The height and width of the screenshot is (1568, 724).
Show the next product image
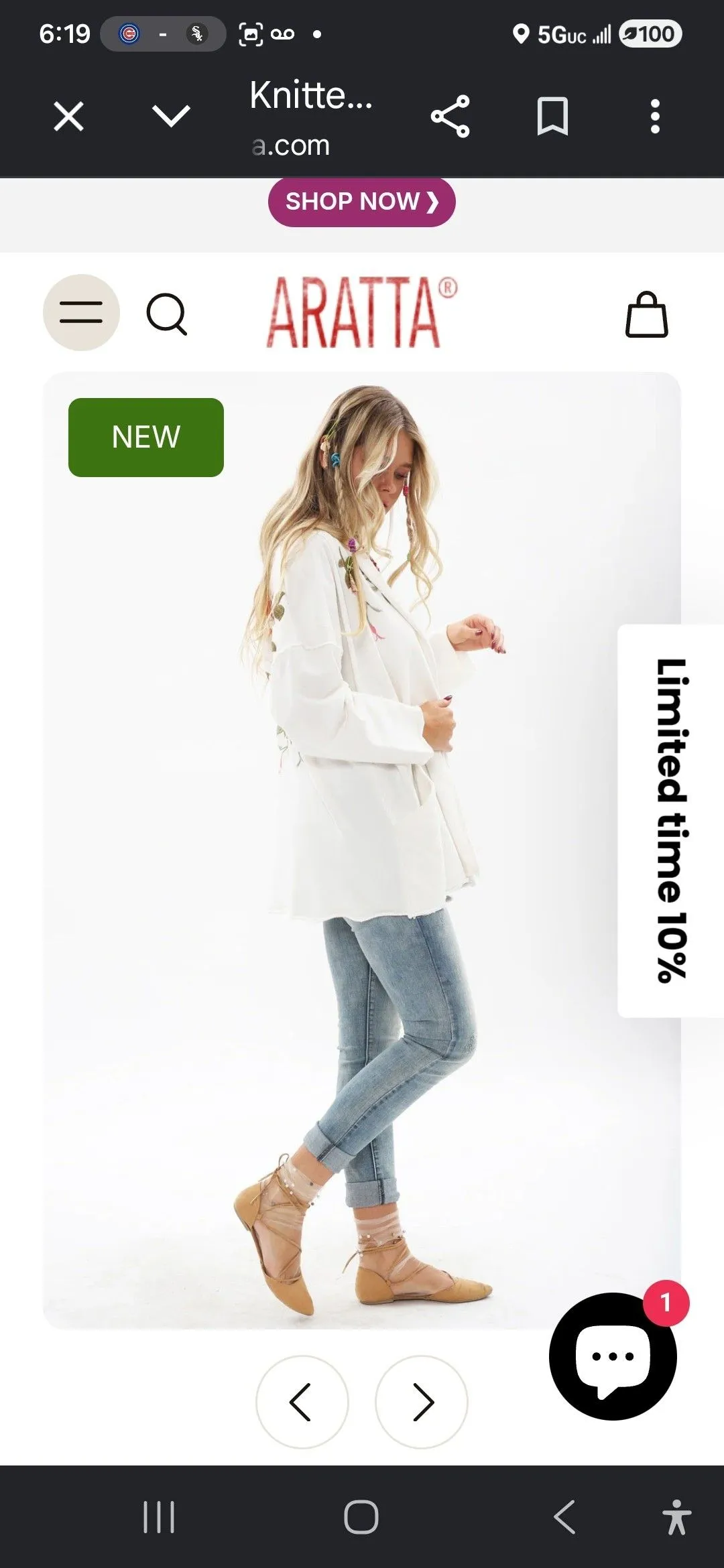click(x=422, y=1402)
